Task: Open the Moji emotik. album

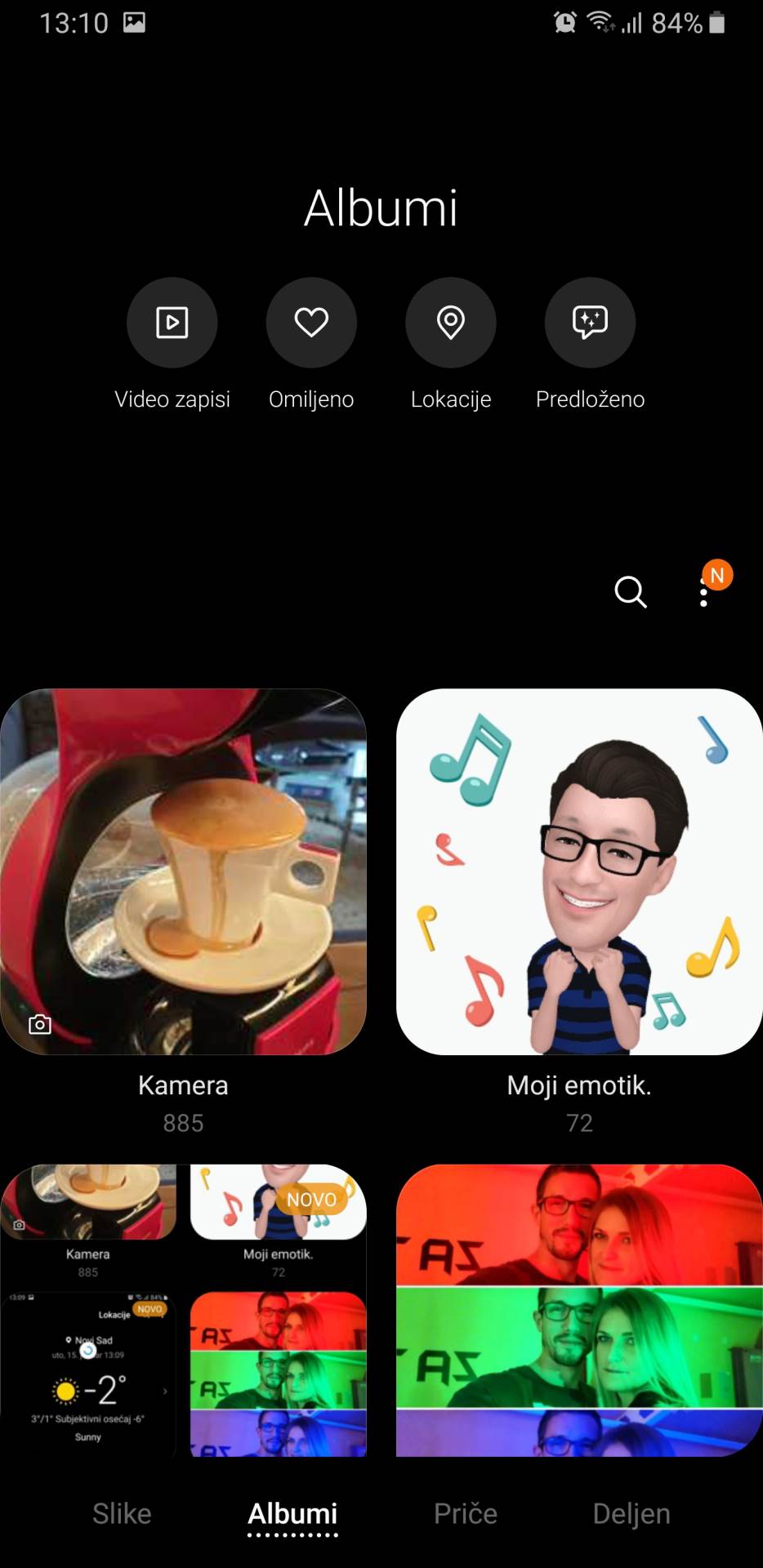Action: click(x=579, y=871)
